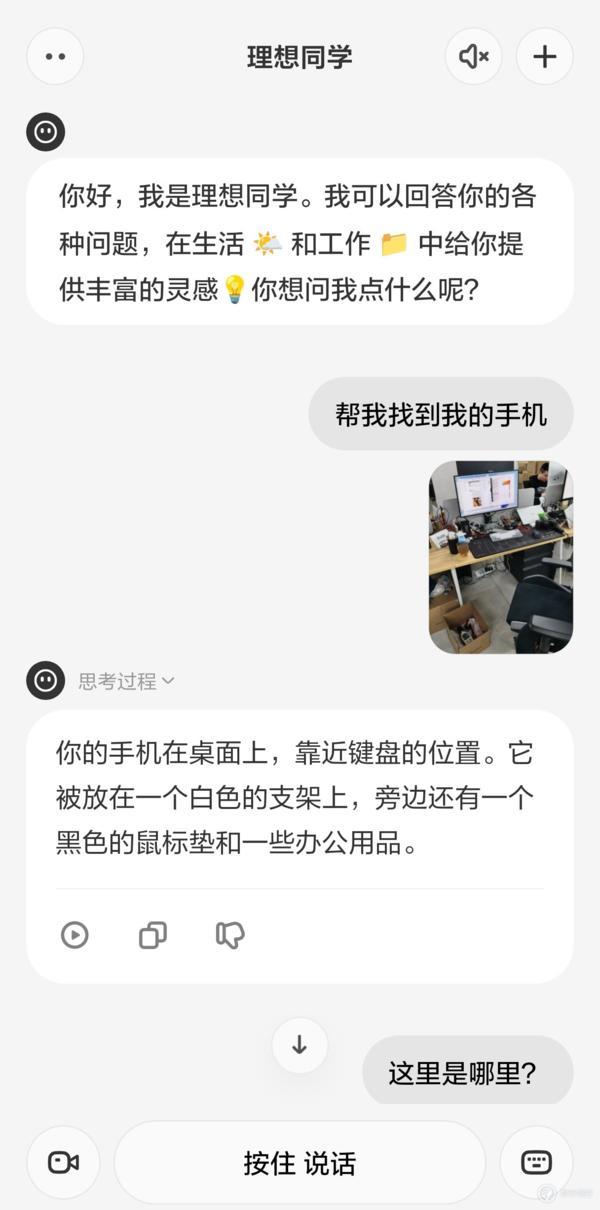Tap the 按住 说话 voice input button
The height and width of the screenshot is (1210, 600).
tap(300, 1163)
